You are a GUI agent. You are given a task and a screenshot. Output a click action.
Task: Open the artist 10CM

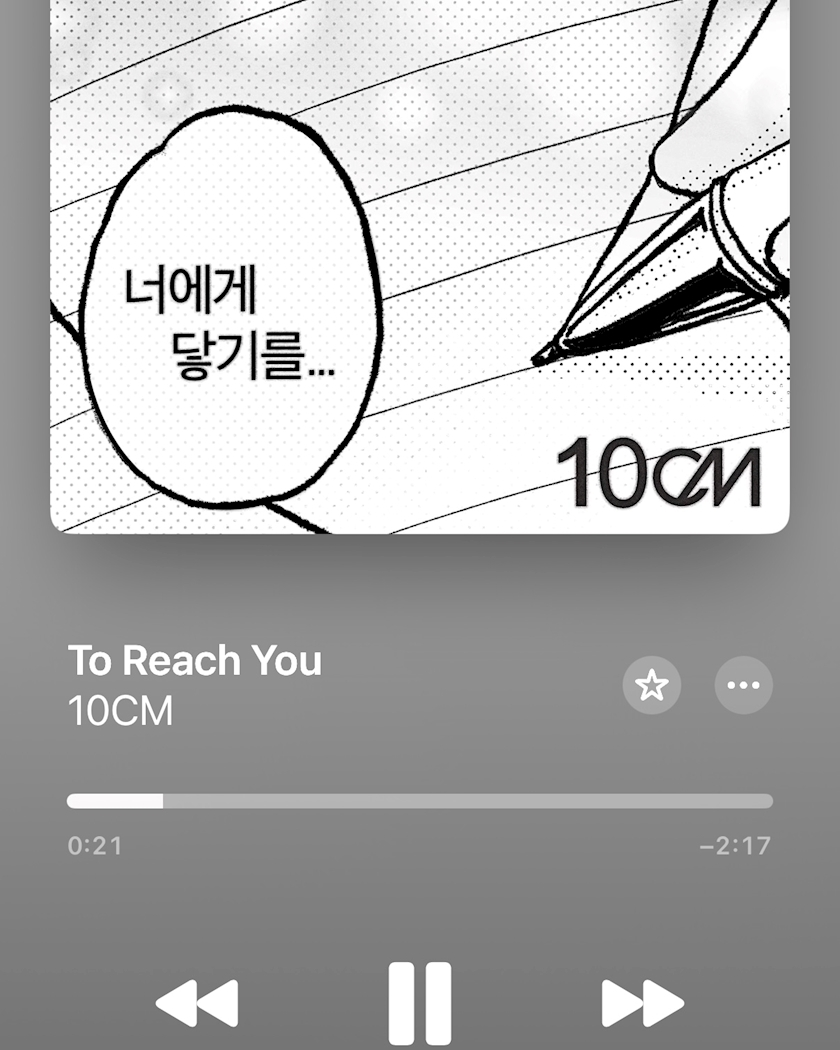[120, 712]
